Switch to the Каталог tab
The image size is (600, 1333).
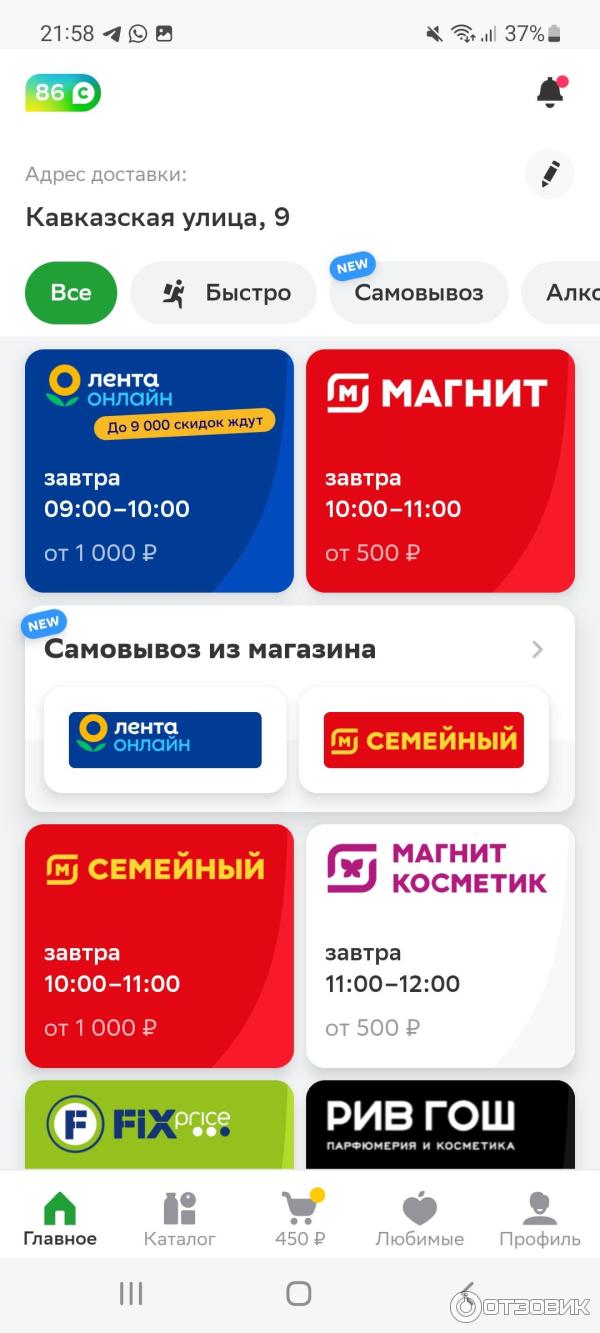pos(180,1220)
